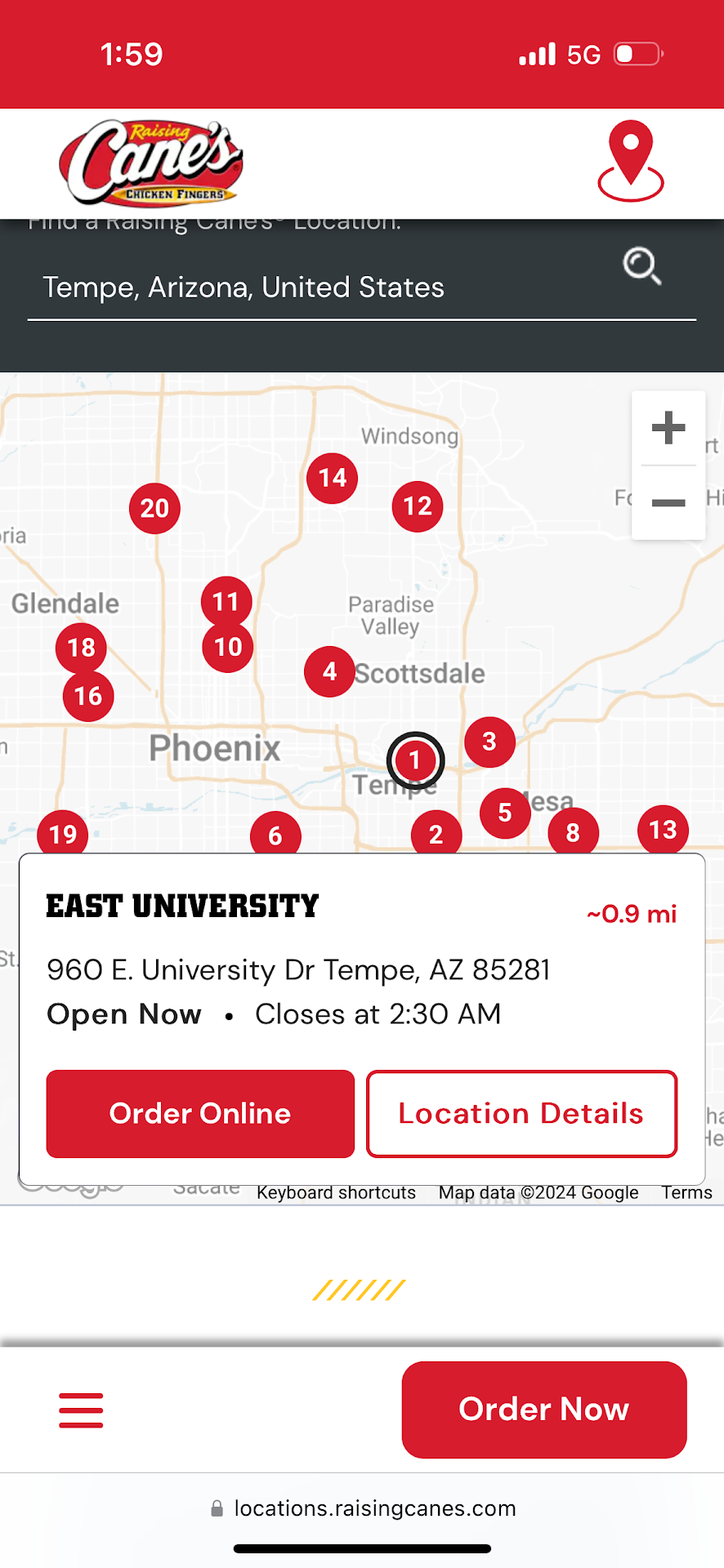Select map marker number 4
Image resolution: width=724 pixels, height=1568 pixels.
[x=329, y=672]
